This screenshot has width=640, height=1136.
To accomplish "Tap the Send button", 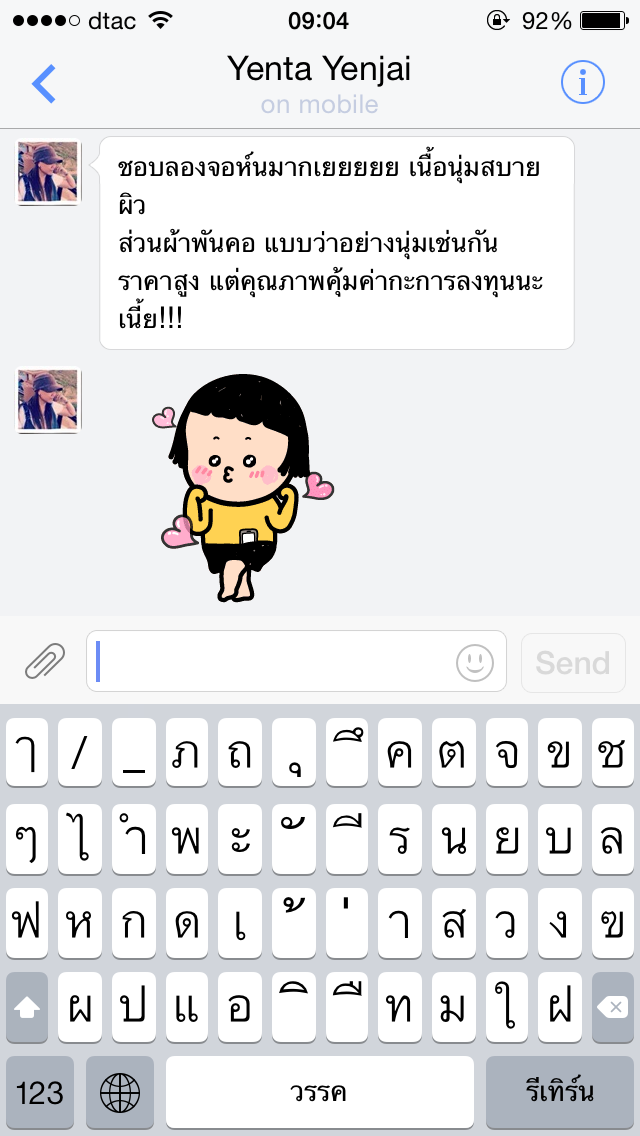I will coord(573,662).
